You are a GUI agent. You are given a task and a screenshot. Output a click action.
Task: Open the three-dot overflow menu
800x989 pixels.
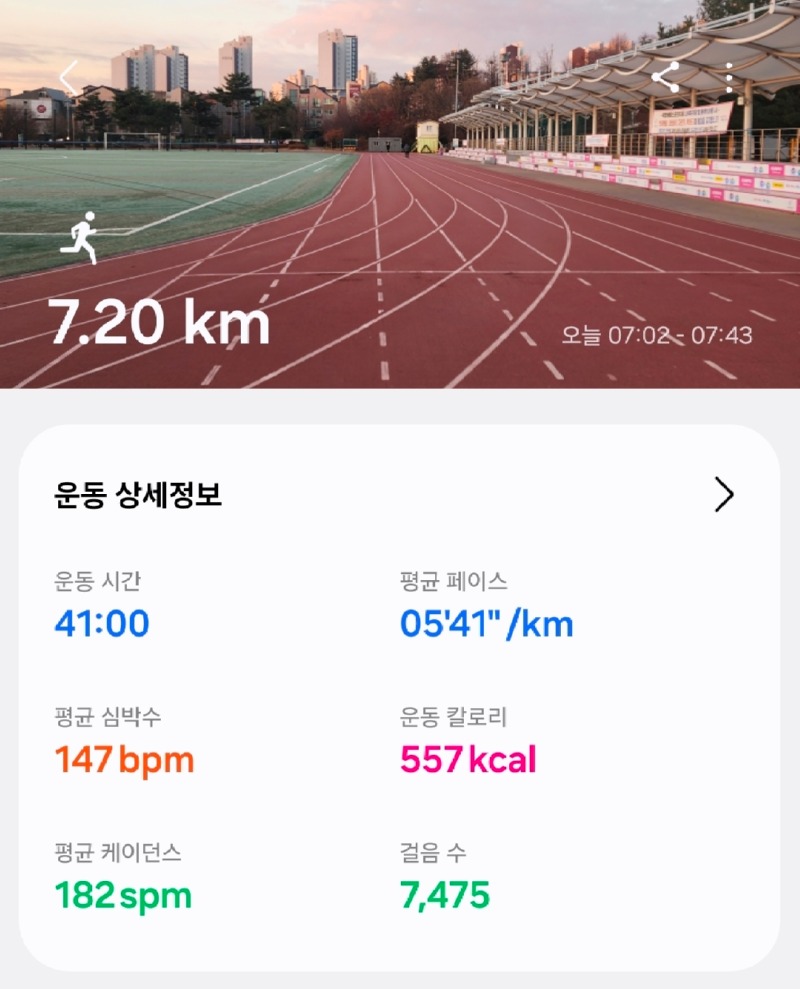point(730,77)
